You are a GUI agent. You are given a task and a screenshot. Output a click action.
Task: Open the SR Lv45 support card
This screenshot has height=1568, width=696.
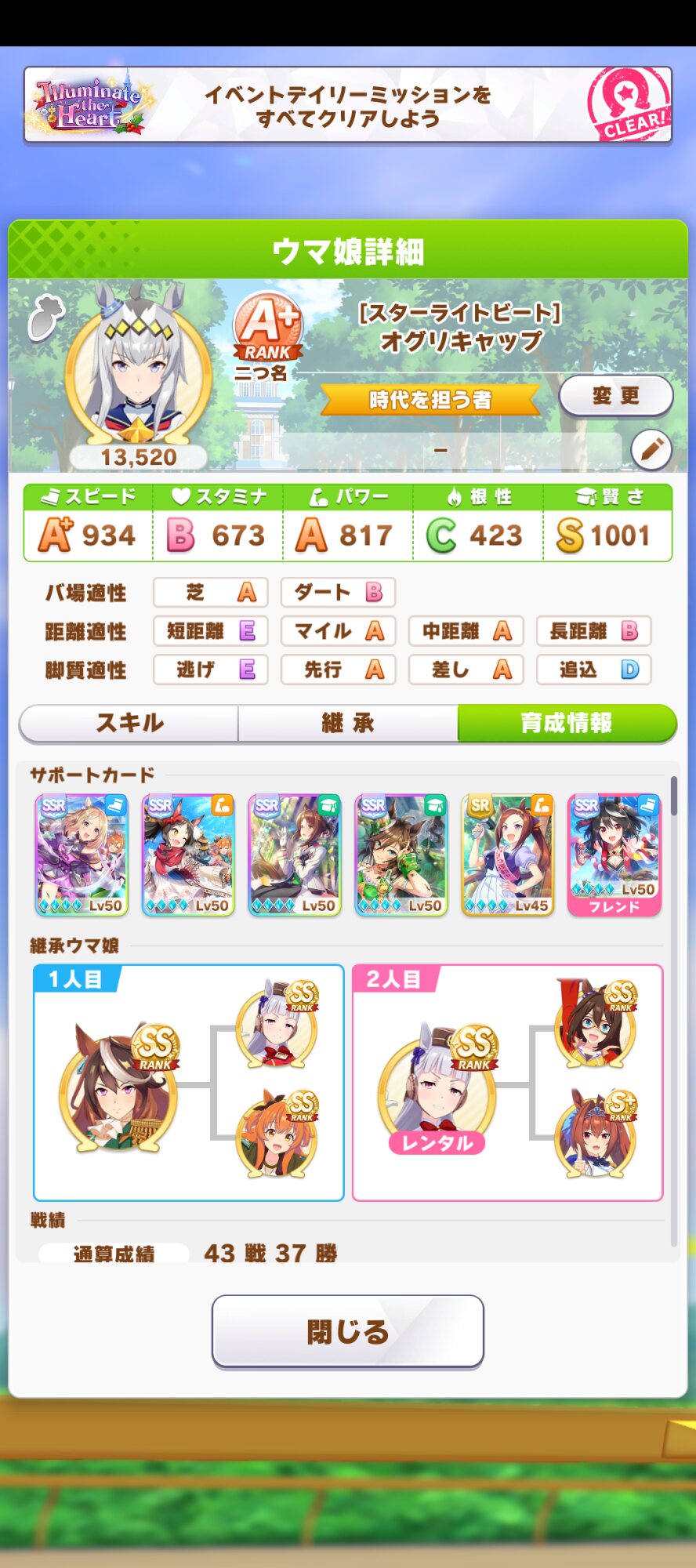[508, 855]
